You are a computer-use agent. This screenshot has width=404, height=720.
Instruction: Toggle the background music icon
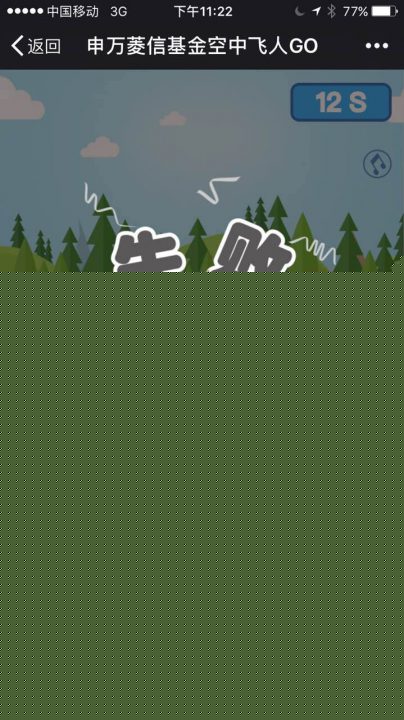(377, 163)
